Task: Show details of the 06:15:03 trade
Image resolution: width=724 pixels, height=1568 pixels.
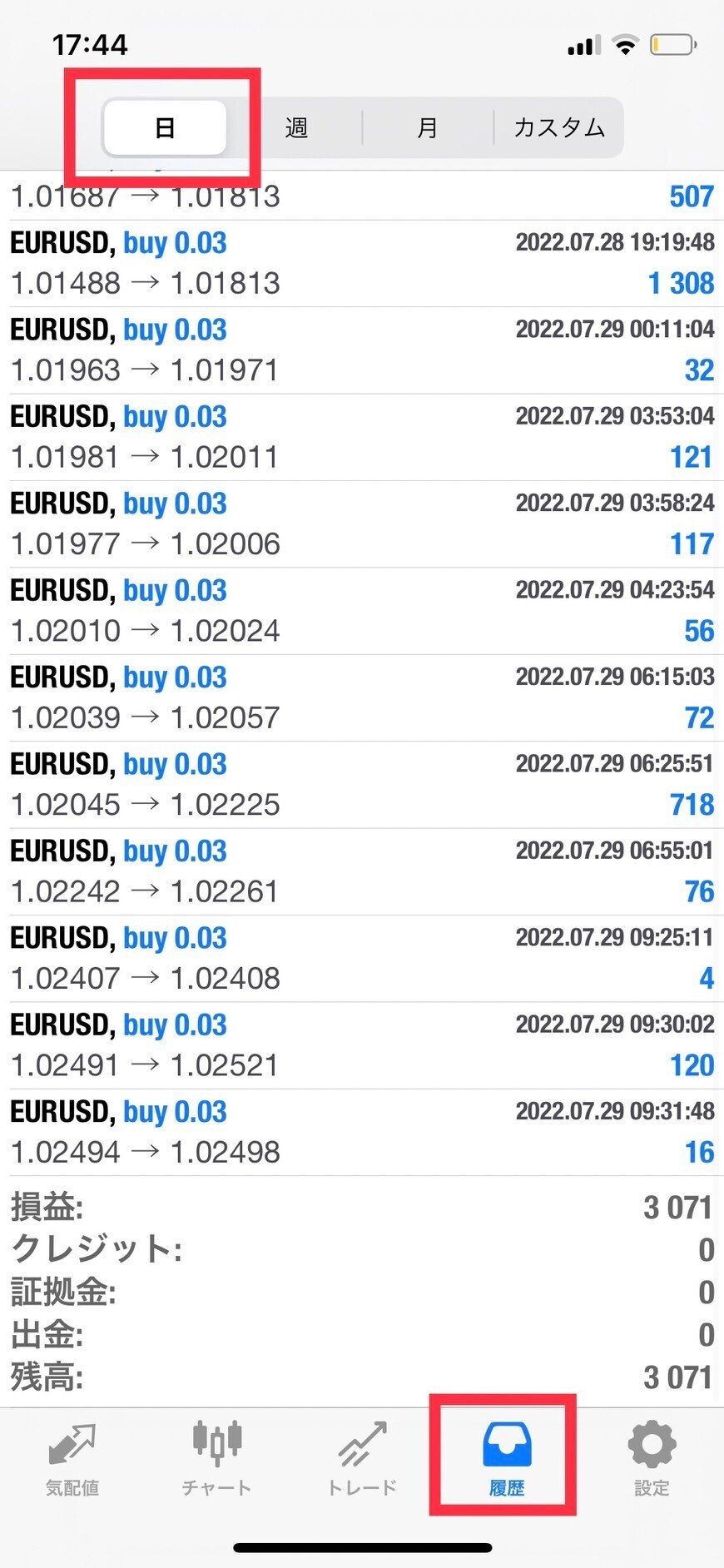Action: click(x=362, y=697)
